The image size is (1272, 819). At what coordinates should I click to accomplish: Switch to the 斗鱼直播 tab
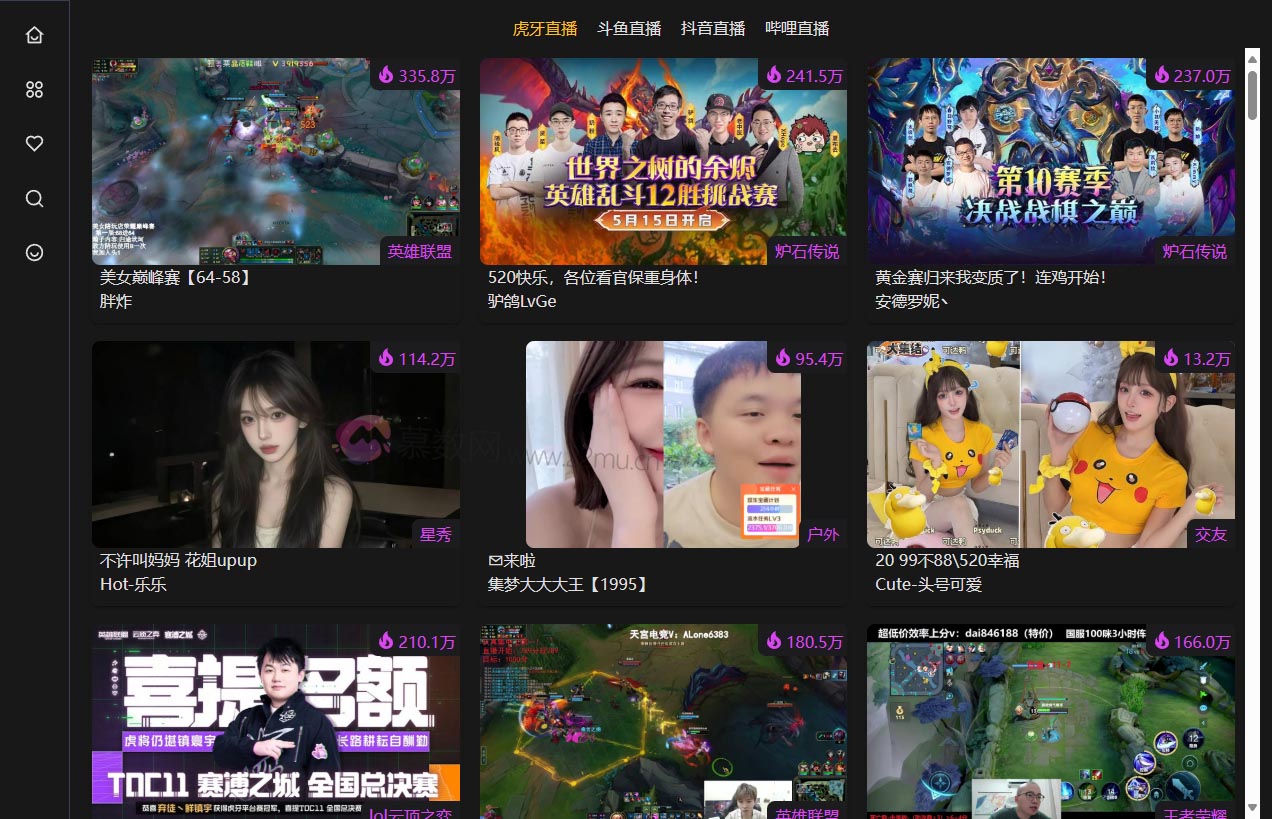[x=629, y=28]
